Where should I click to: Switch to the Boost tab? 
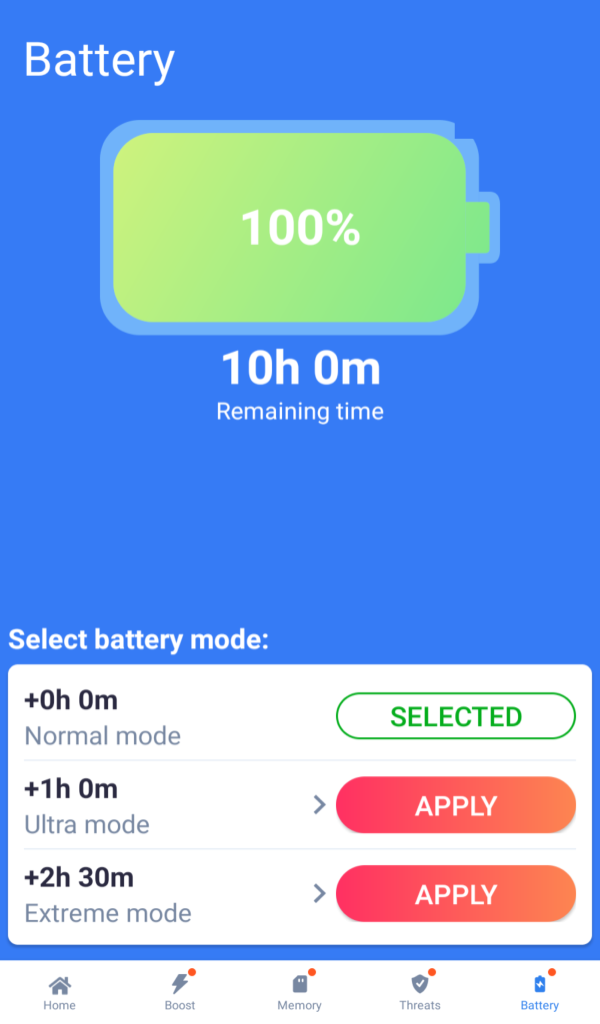[180, 992]
